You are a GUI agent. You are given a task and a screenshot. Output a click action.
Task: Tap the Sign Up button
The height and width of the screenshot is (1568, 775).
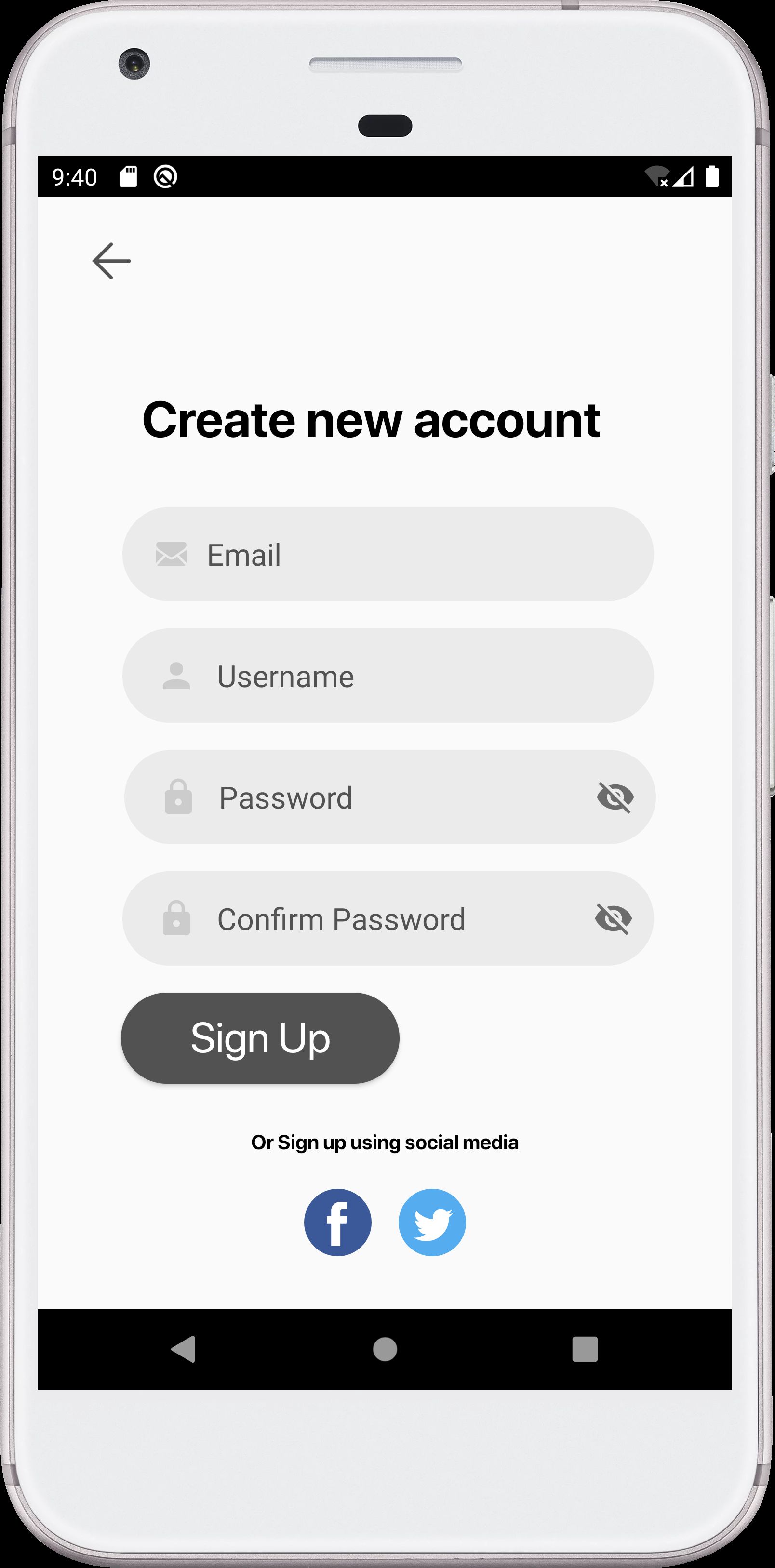click(260, 1038)
